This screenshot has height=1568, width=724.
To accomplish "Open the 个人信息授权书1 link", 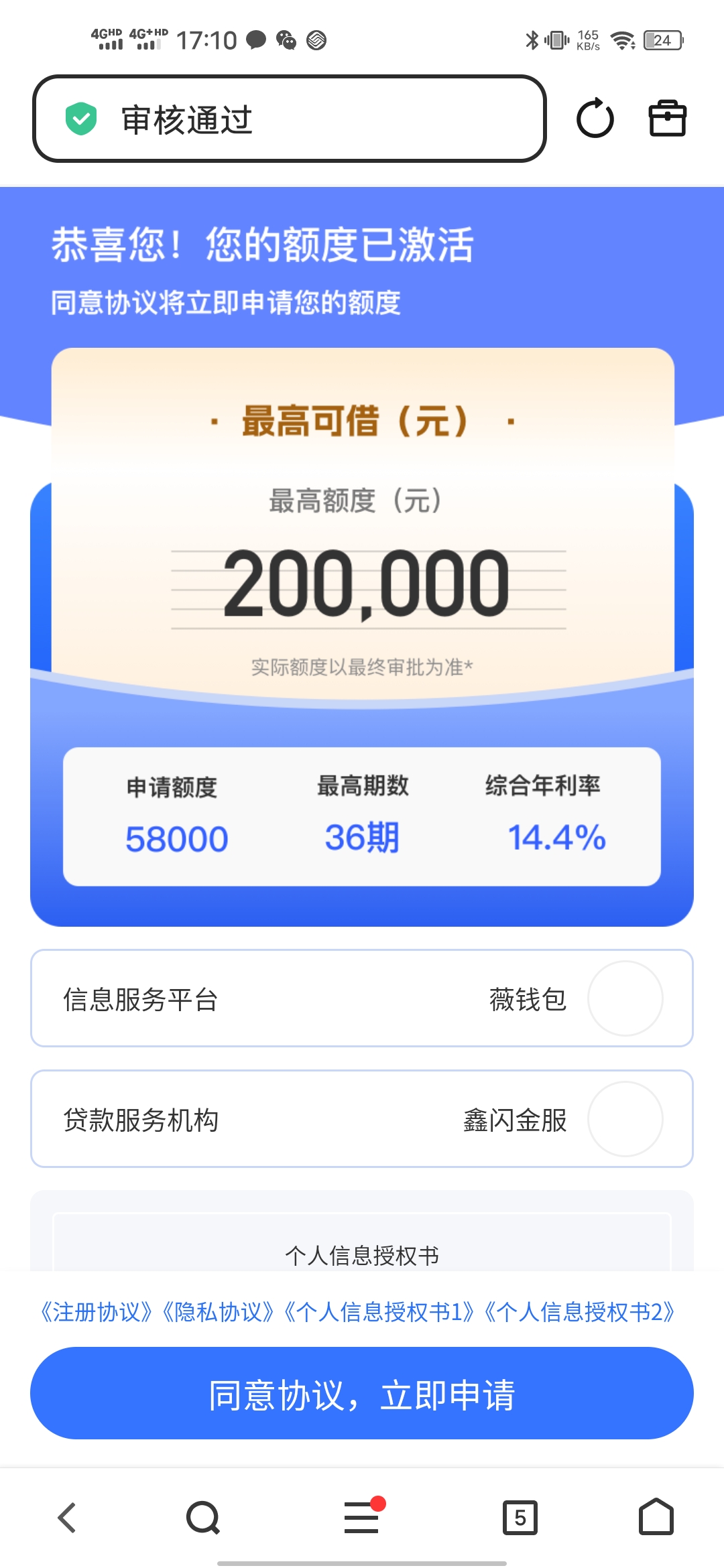I will (378, 1311).
